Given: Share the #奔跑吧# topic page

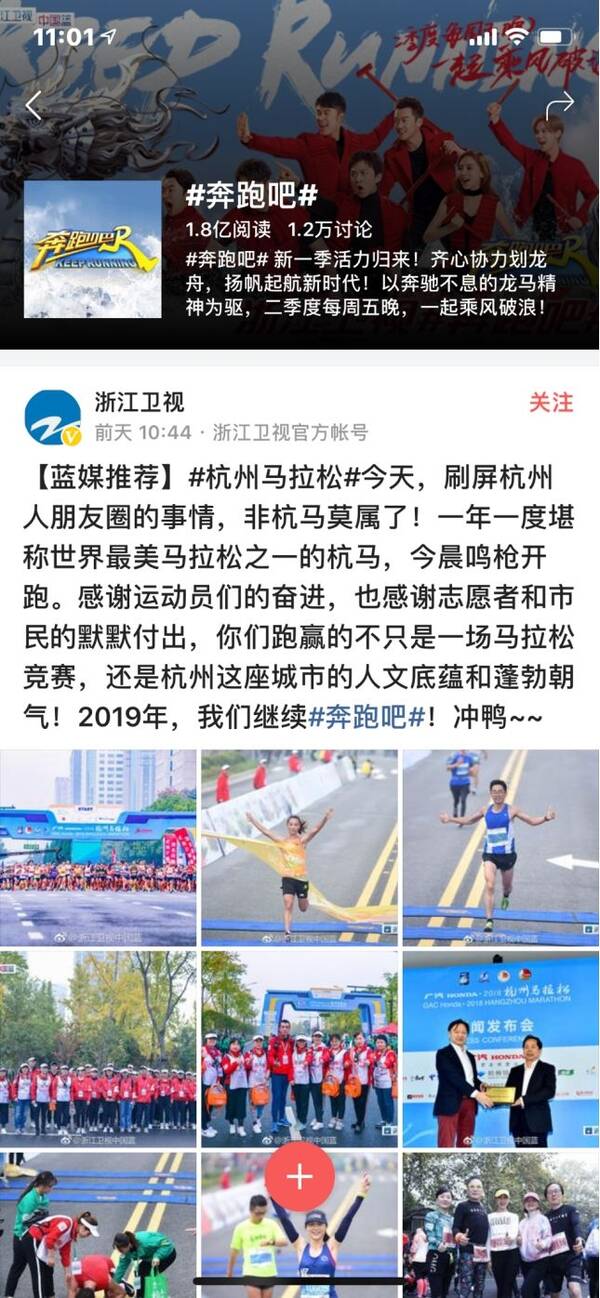Looking at the screenshot, I should coord(560,105).
